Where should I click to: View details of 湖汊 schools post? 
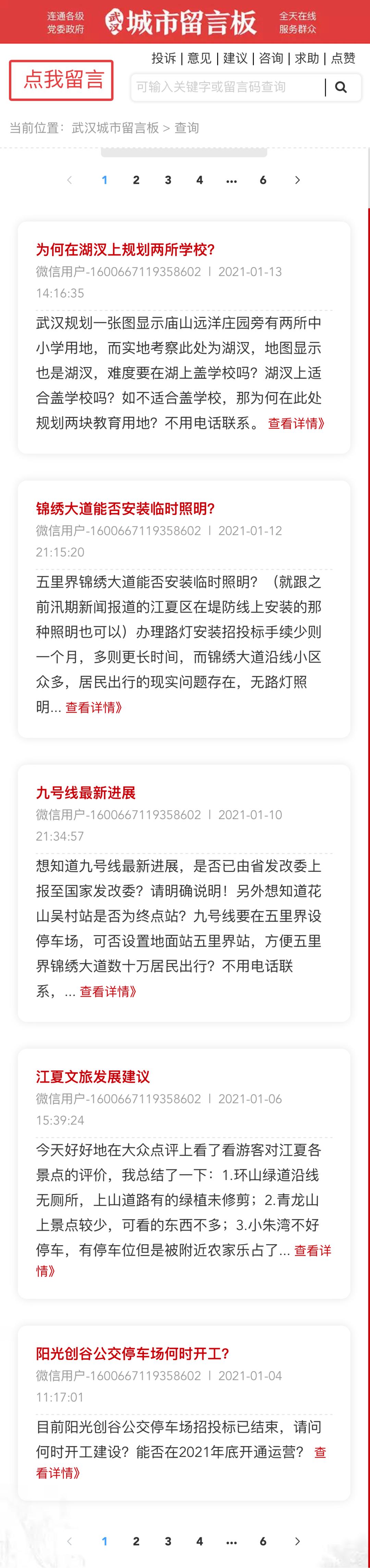(296, 424)
